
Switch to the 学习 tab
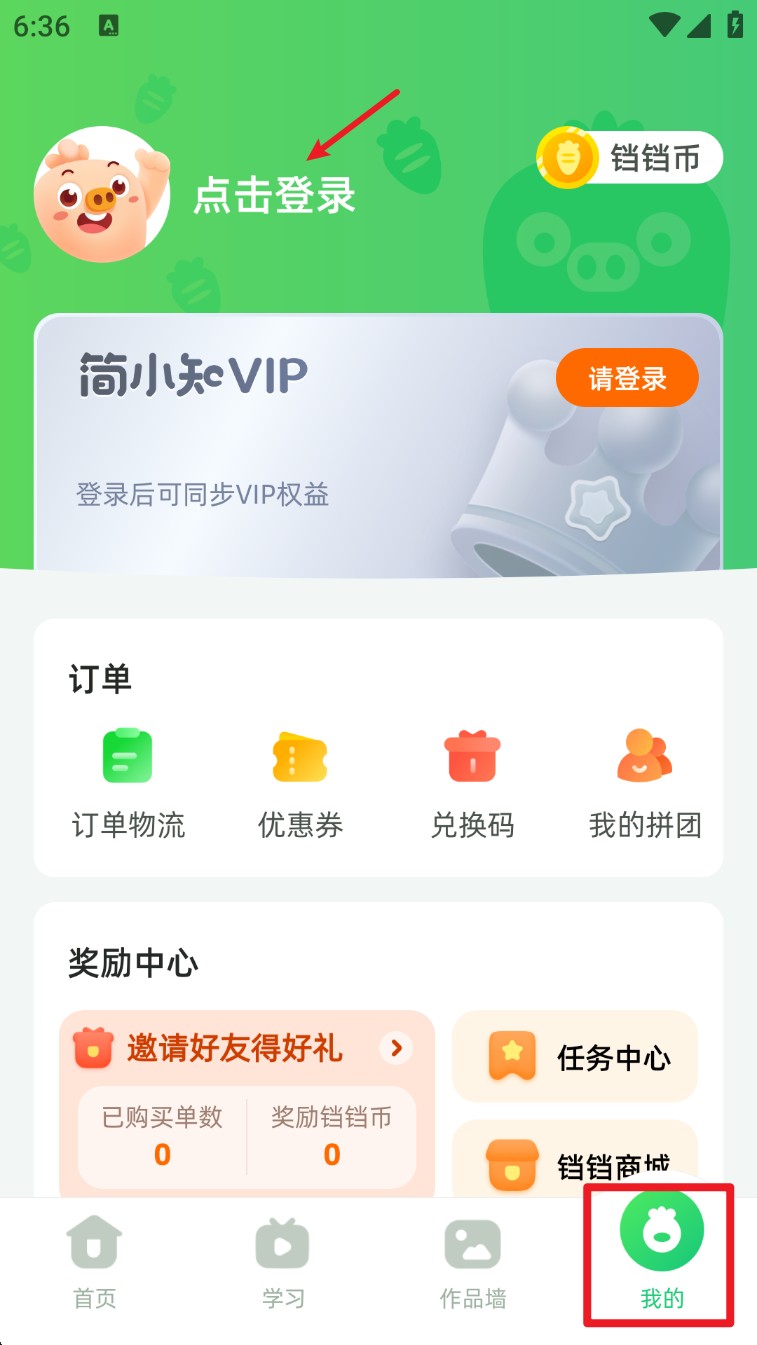point(283,1264)
